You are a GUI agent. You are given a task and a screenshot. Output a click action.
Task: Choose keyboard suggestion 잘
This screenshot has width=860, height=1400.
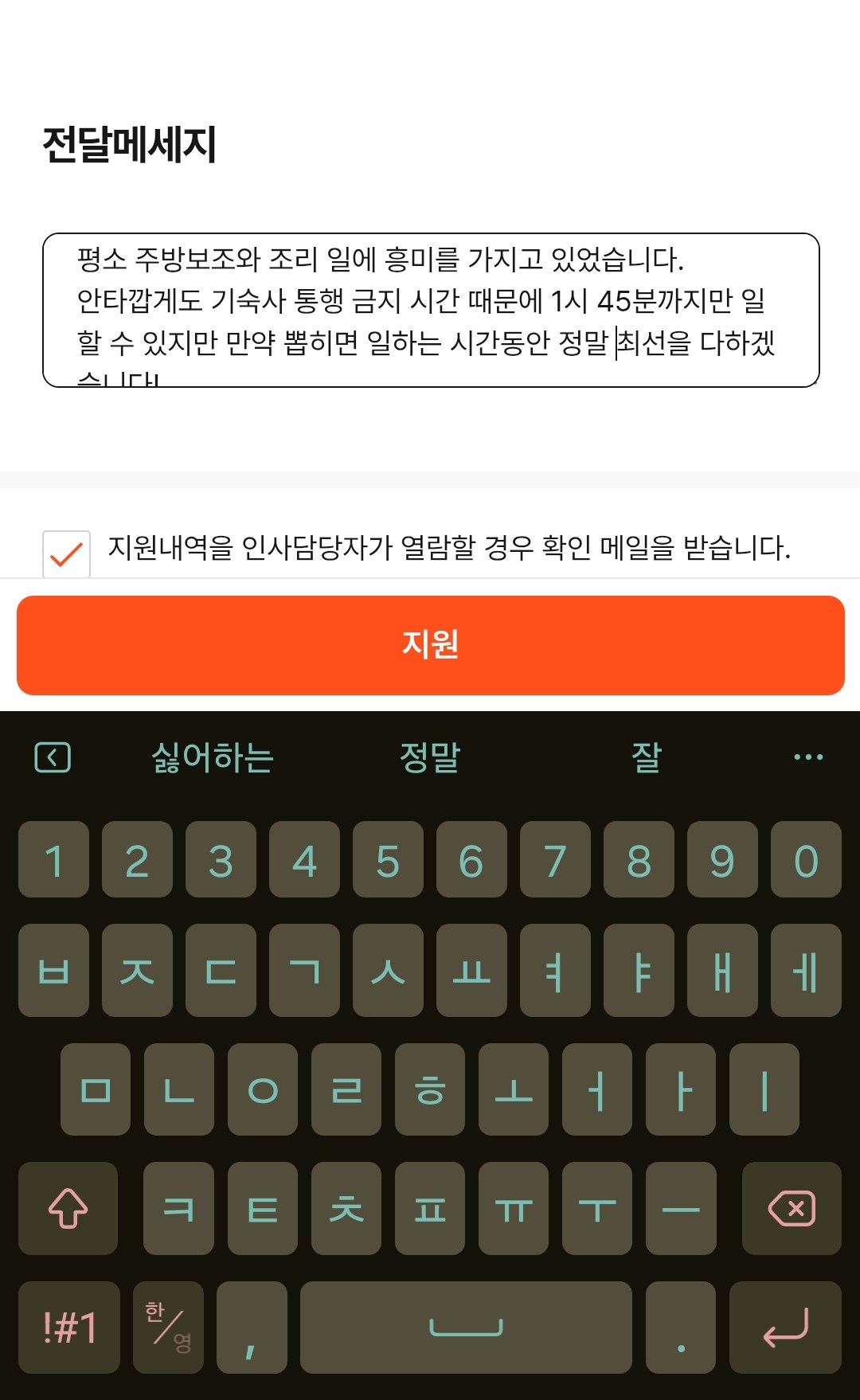[646, 757]
